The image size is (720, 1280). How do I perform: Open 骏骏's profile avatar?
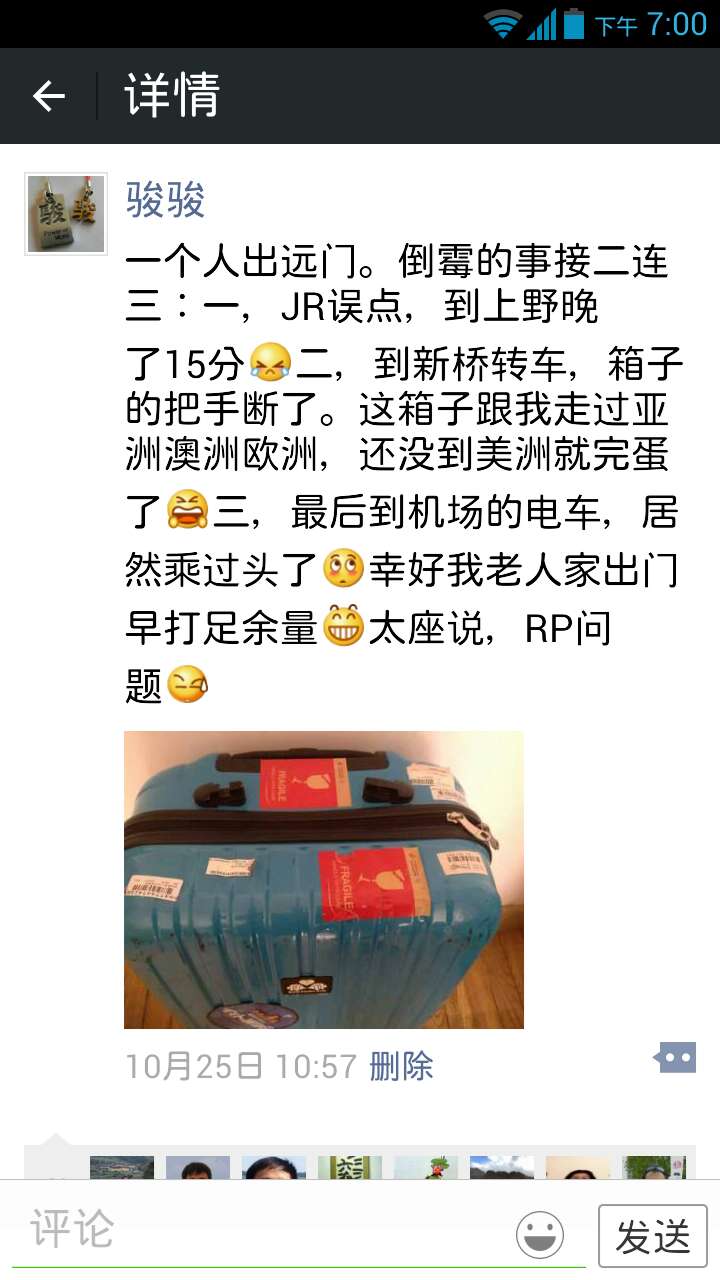(66, 214)
